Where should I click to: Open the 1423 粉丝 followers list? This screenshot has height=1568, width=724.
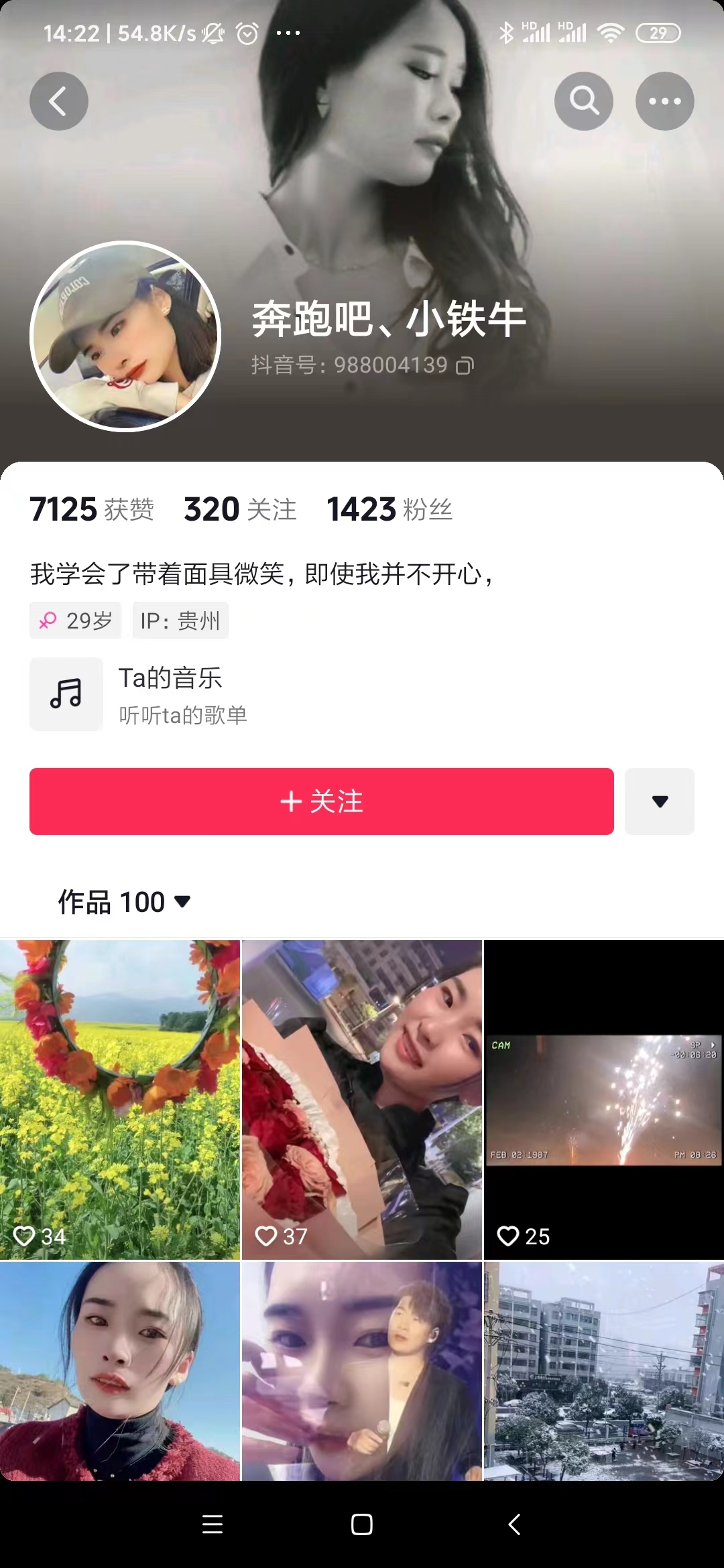click(389, 509)
